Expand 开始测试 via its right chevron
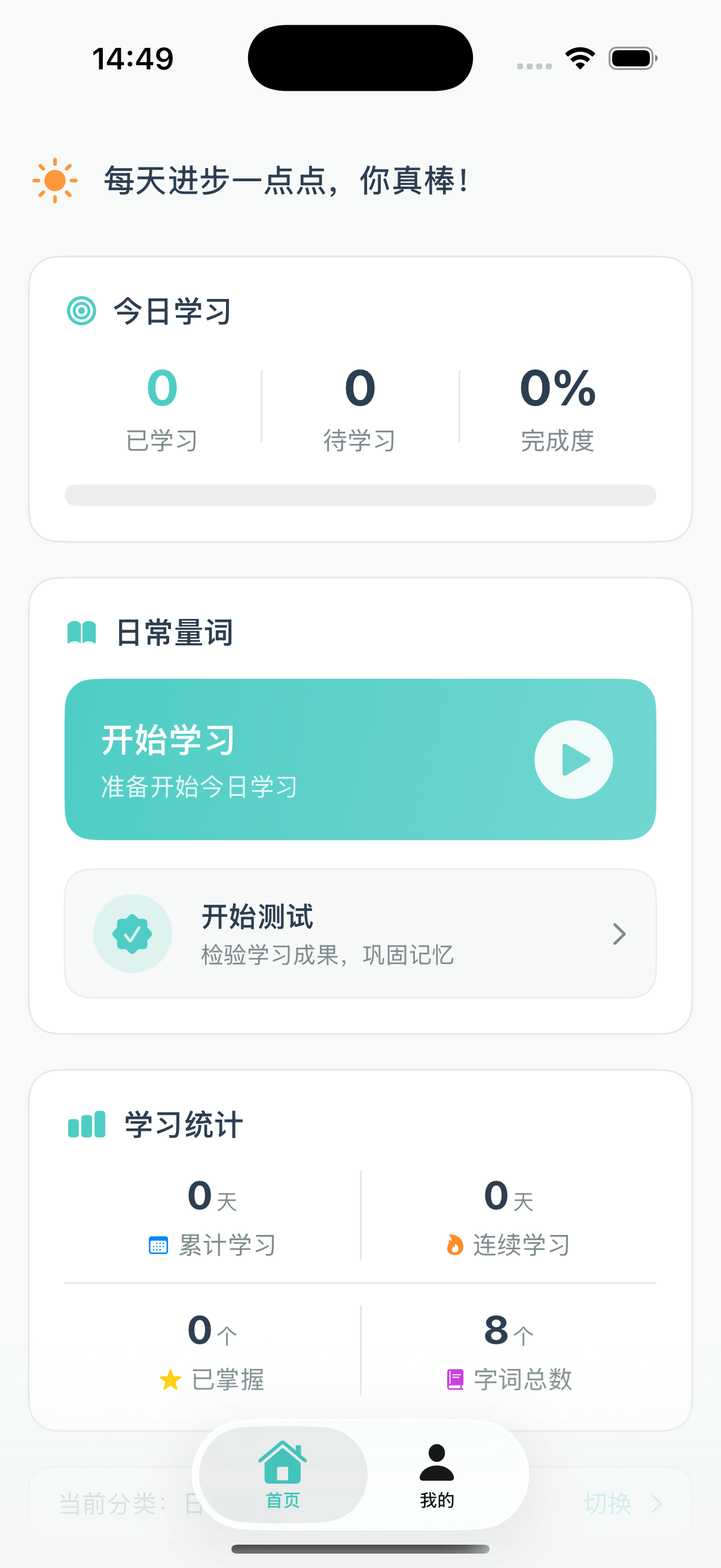The image size is (721, 1568). click(619, 933)
